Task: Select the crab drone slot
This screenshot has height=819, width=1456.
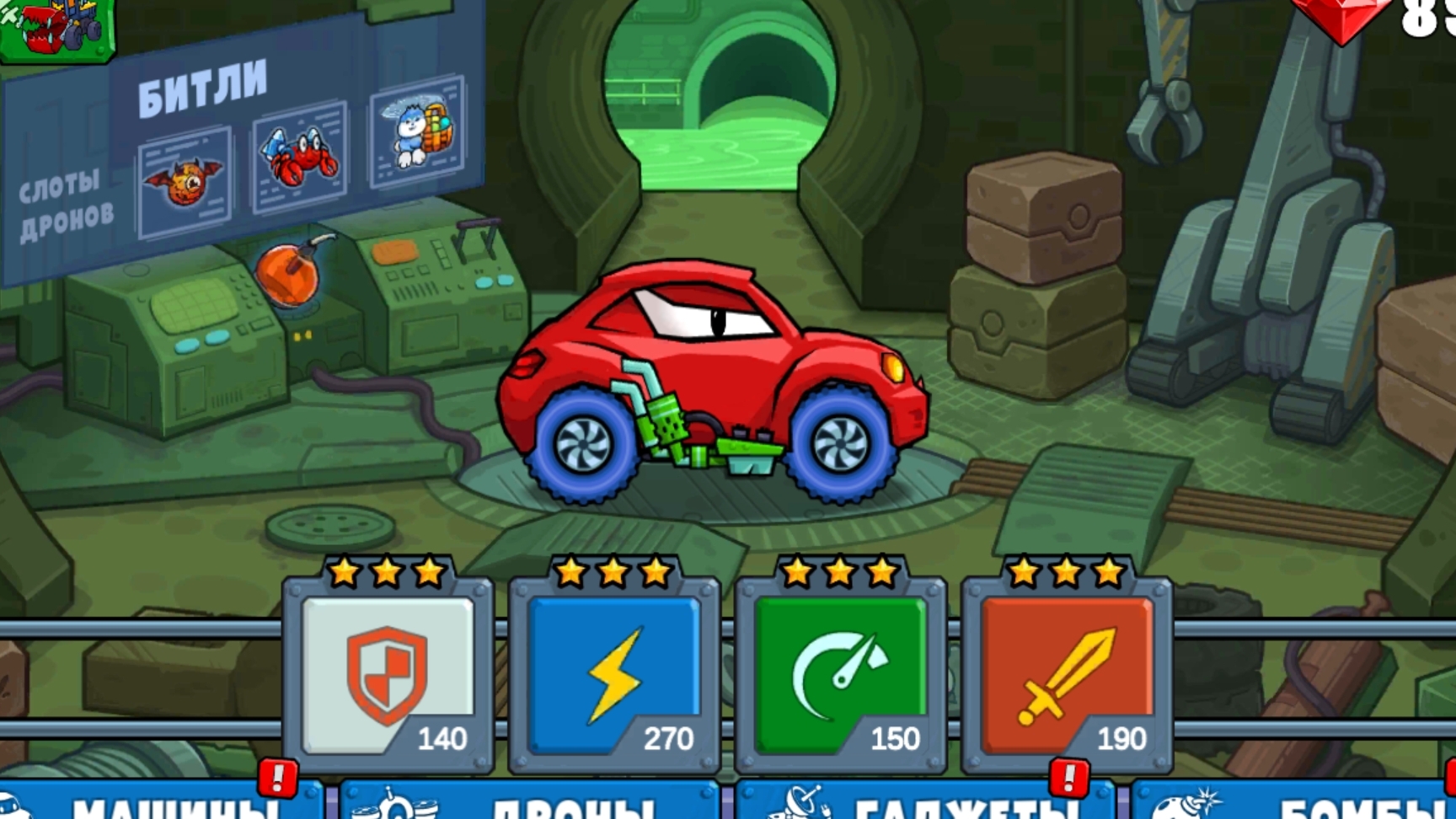Action: click(x=299, y=156)
